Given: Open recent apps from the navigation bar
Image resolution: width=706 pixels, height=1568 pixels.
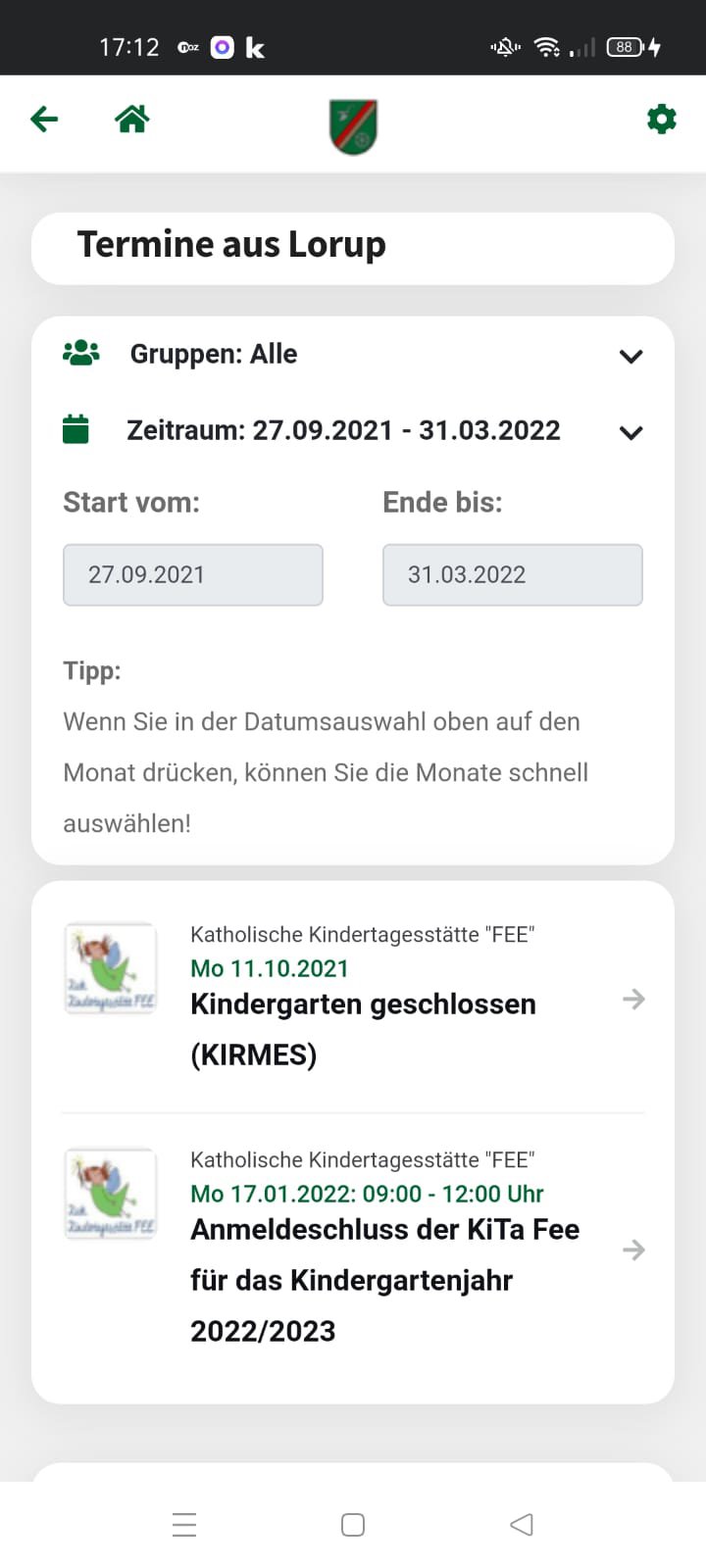Looking at the screenshot, I should [184, 1525].
